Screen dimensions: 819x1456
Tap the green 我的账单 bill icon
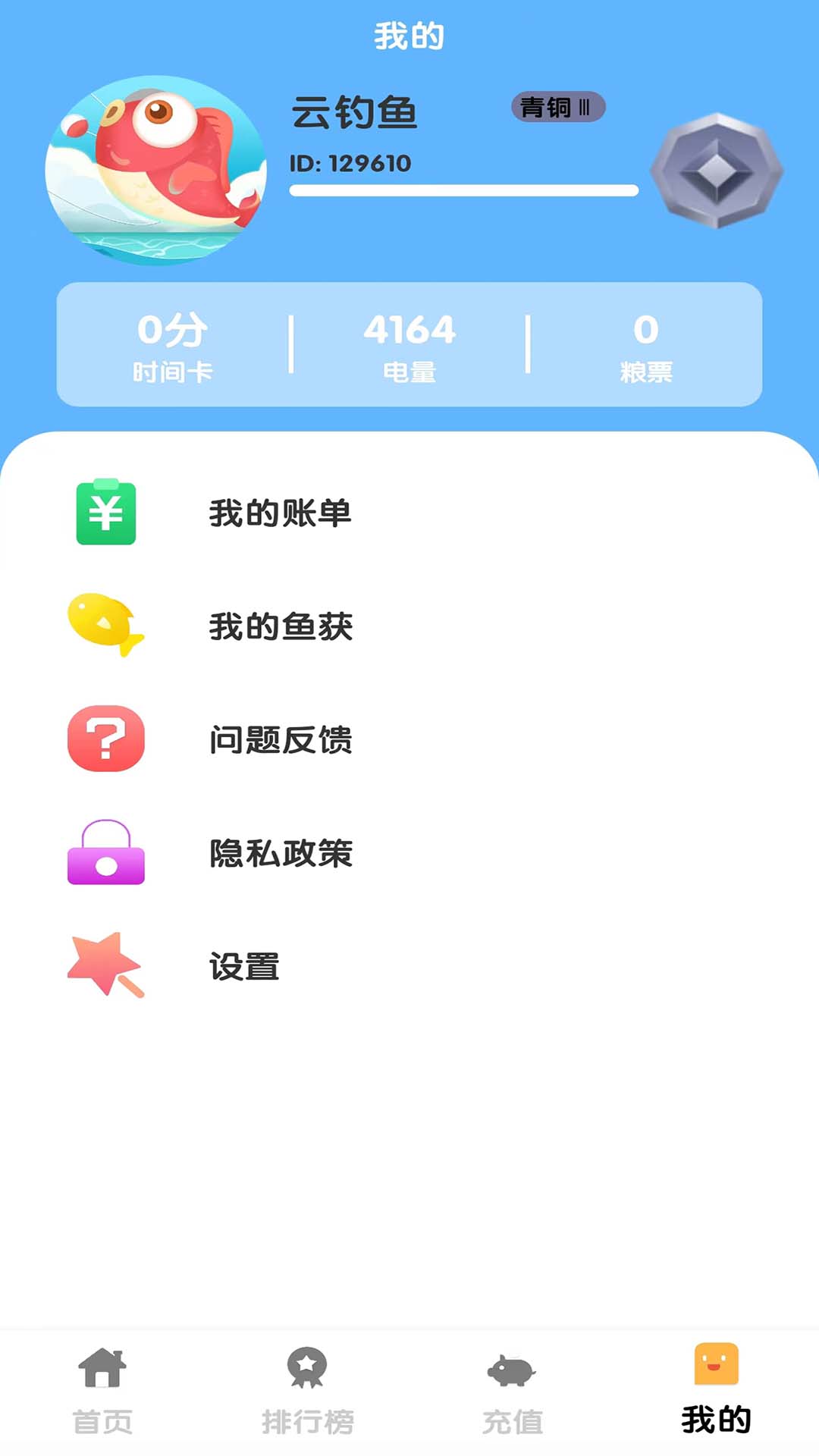(106, 514)
